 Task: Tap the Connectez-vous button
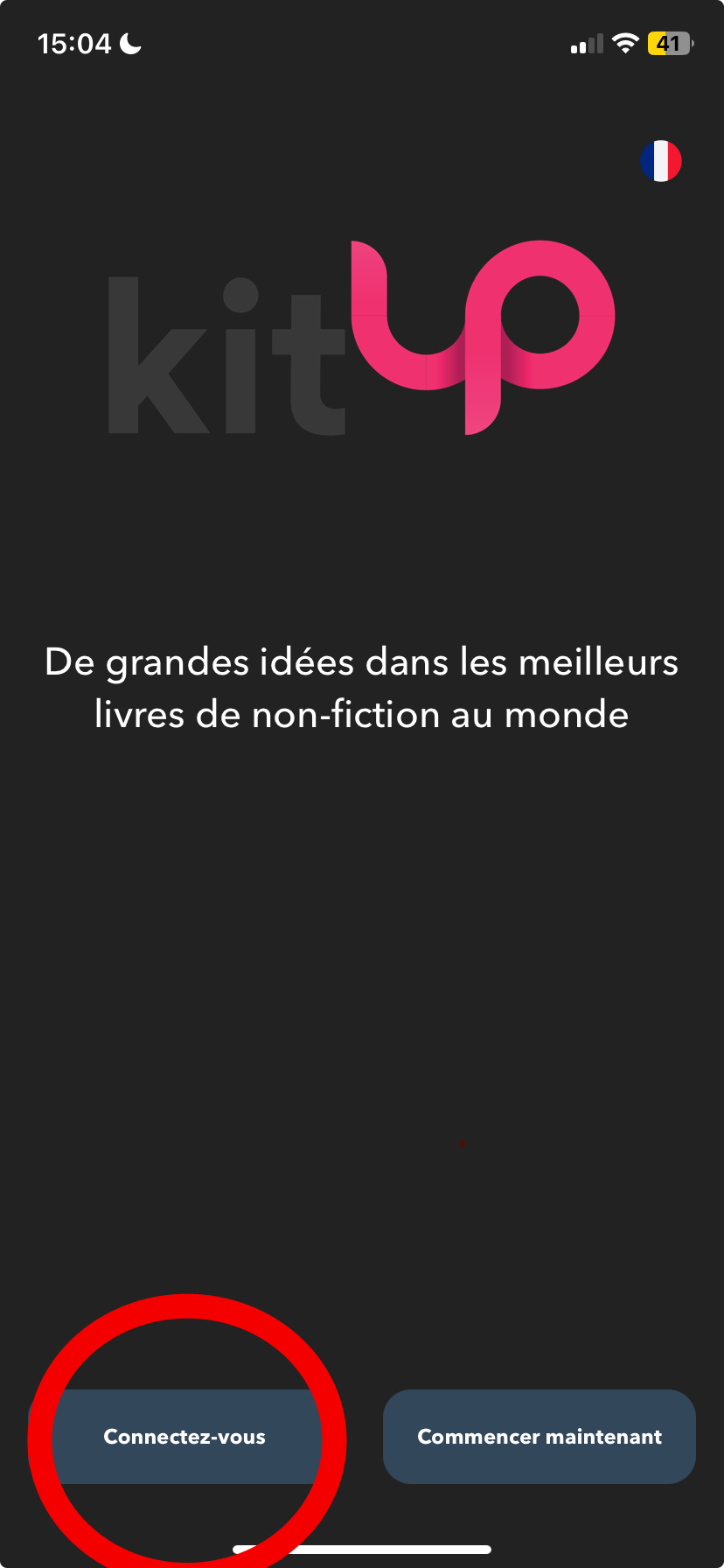point(184,1437)
